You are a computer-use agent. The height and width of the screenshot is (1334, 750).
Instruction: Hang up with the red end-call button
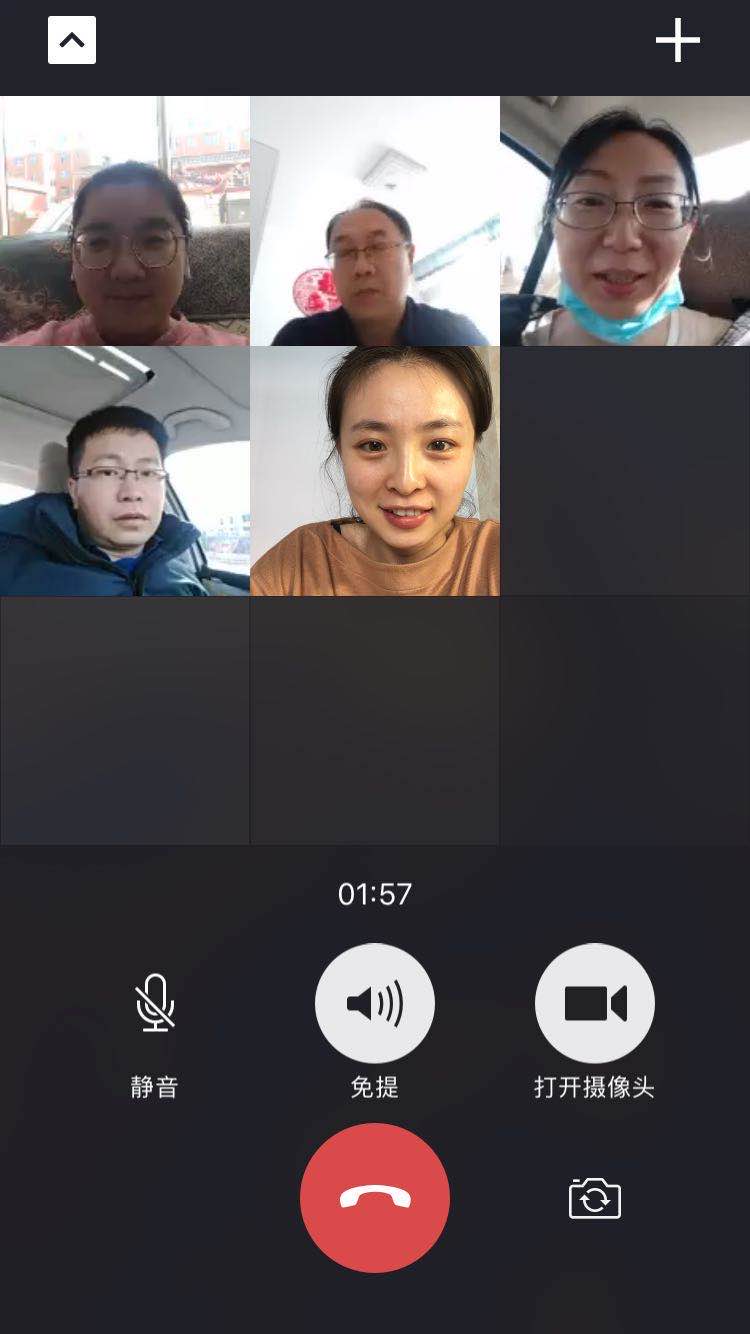click(375, 1197)
